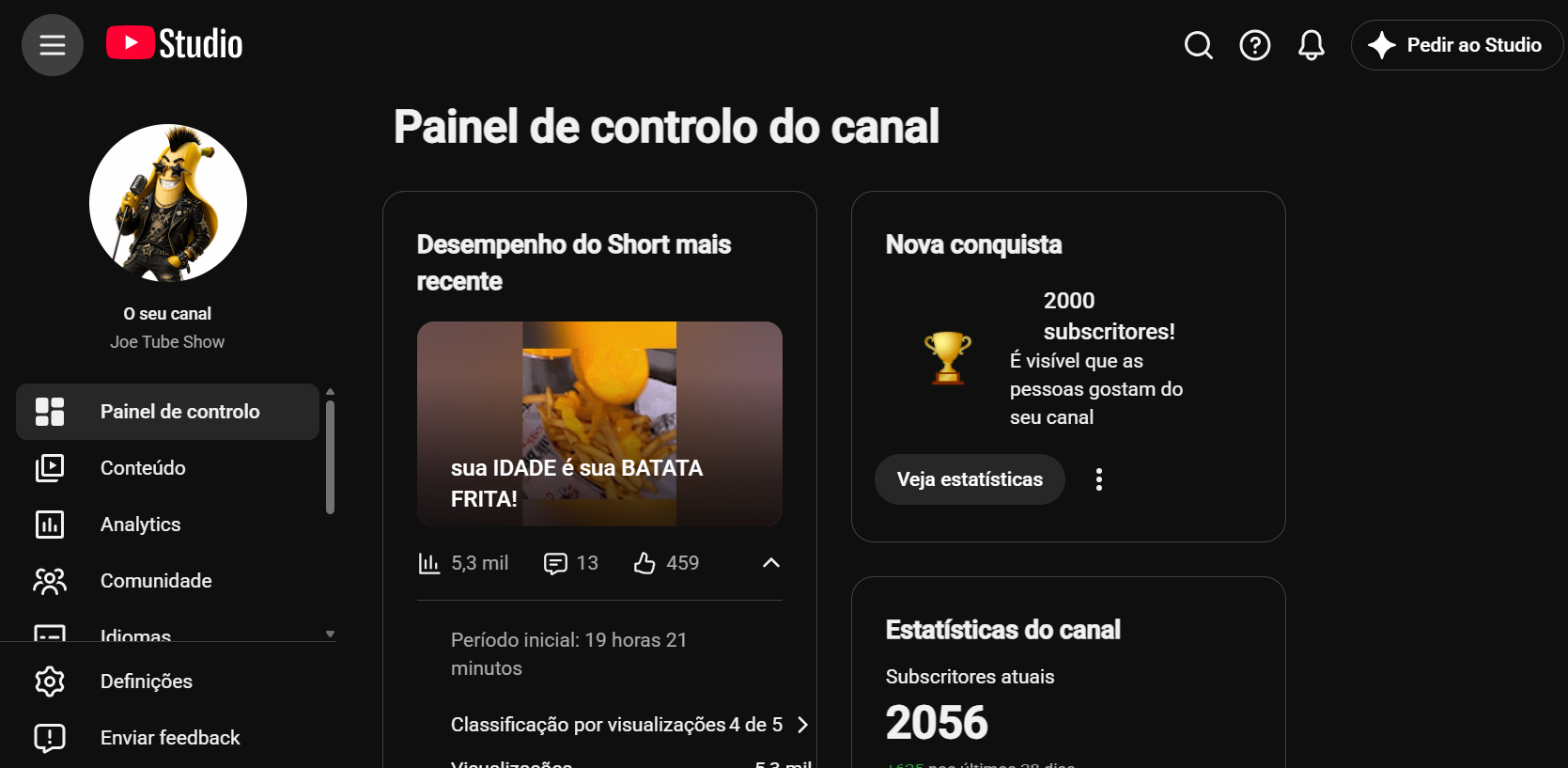1568x768 pixels.
Task: Open Comunidade section
Action: pyautogui.click(x=168, y=581)
